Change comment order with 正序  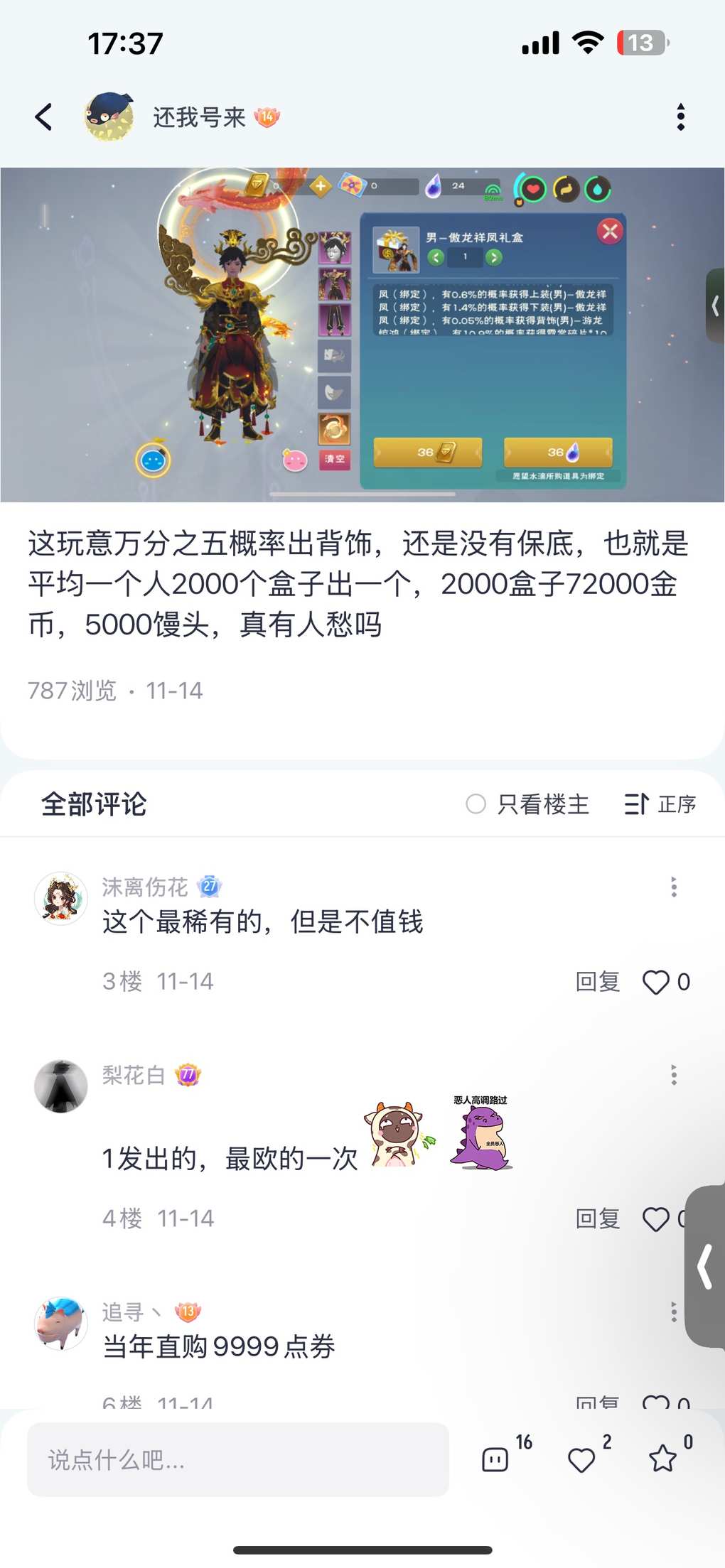660,804
